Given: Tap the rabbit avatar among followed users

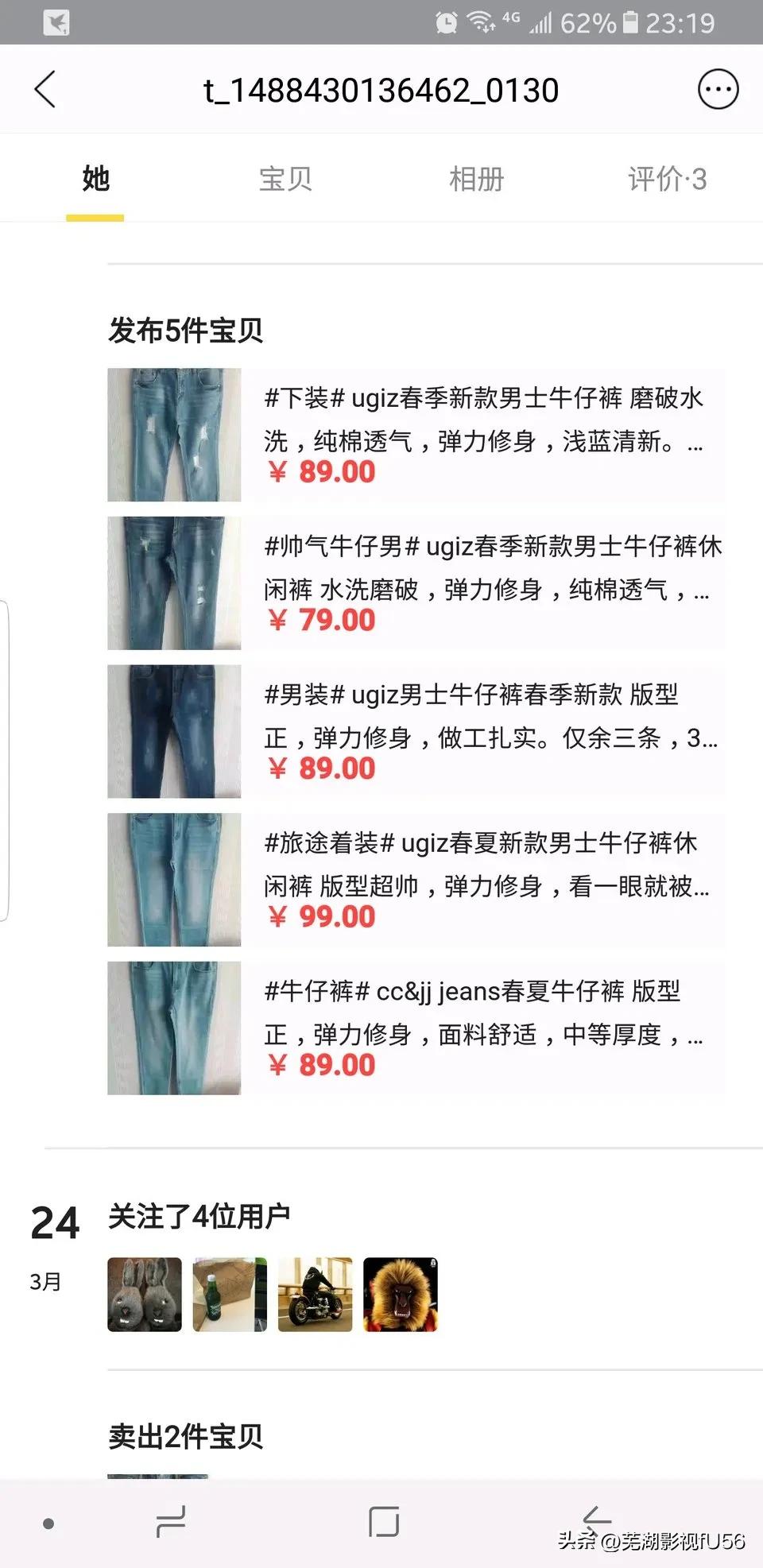Looking at the screenshot, I should (144, 1294).
